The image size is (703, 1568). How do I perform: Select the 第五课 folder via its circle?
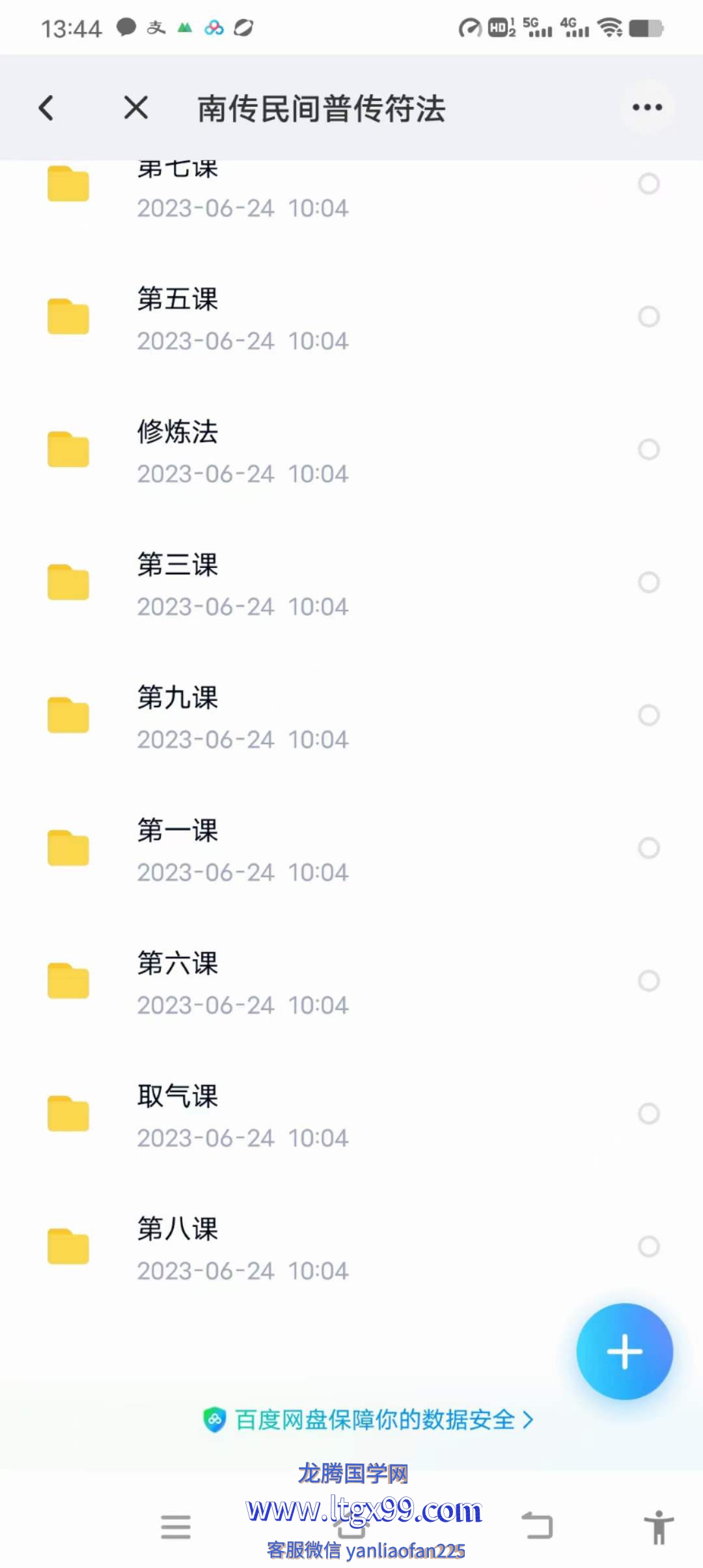pyautogui.click(x=648, y=317)
